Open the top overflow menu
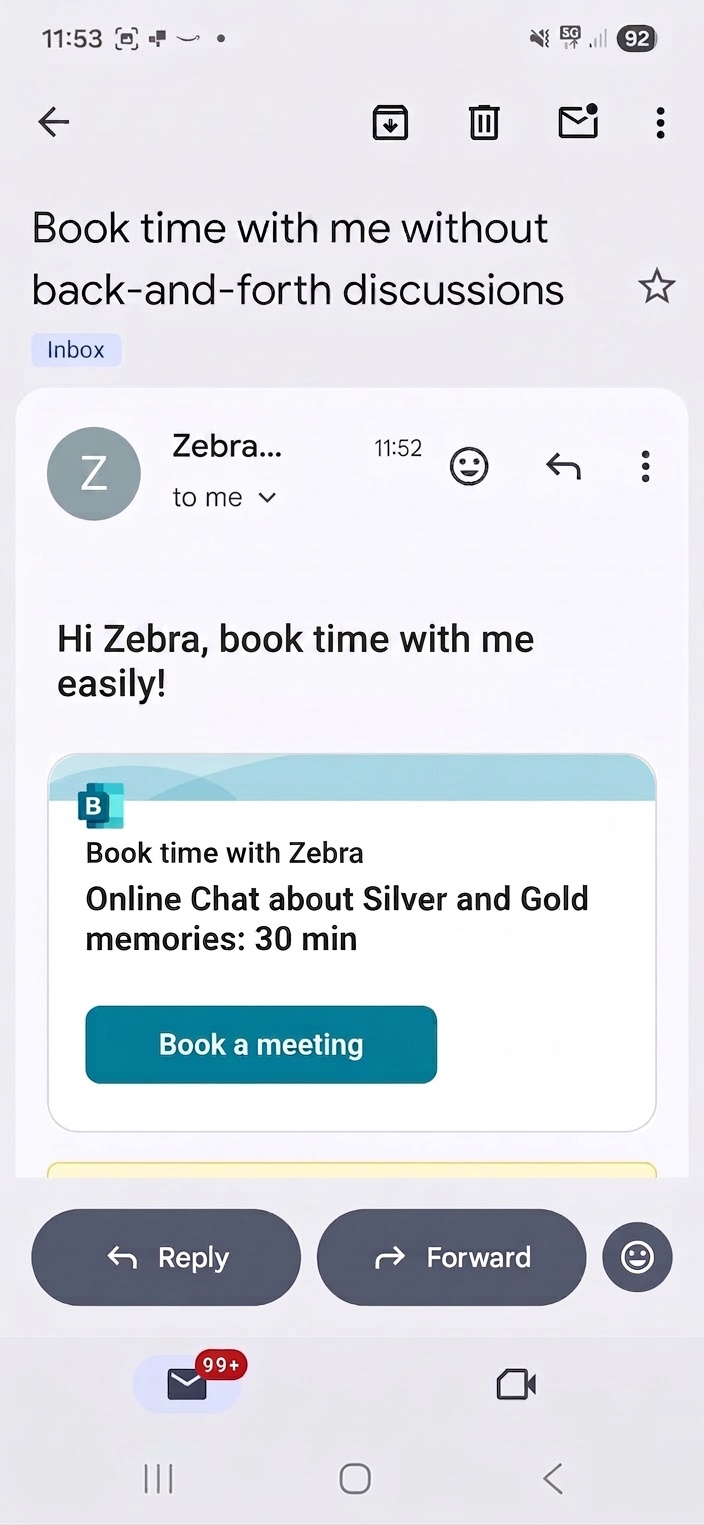The height and width of the screenshot is (1525, 704). pos(660,122)
